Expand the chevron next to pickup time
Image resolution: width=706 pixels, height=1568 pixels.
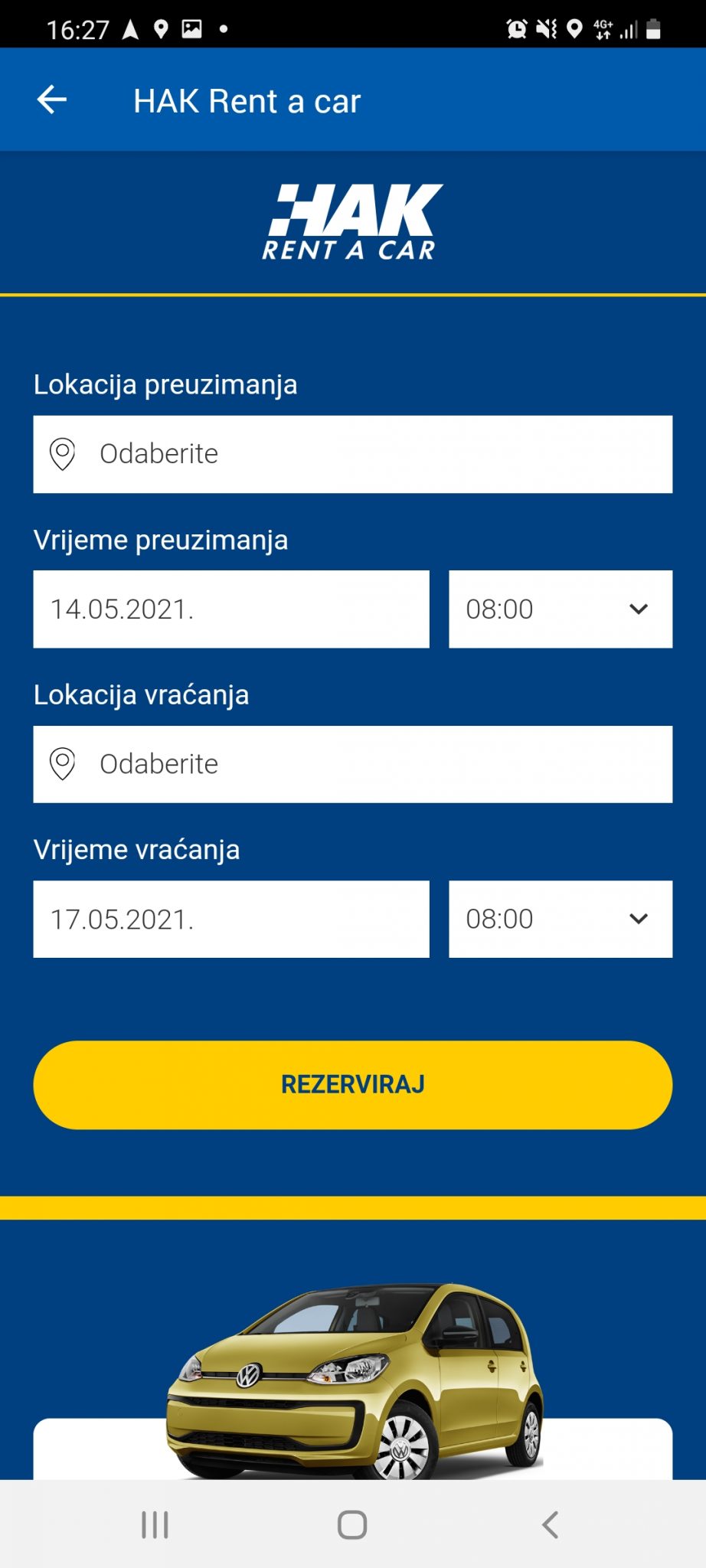coord(640,609)
